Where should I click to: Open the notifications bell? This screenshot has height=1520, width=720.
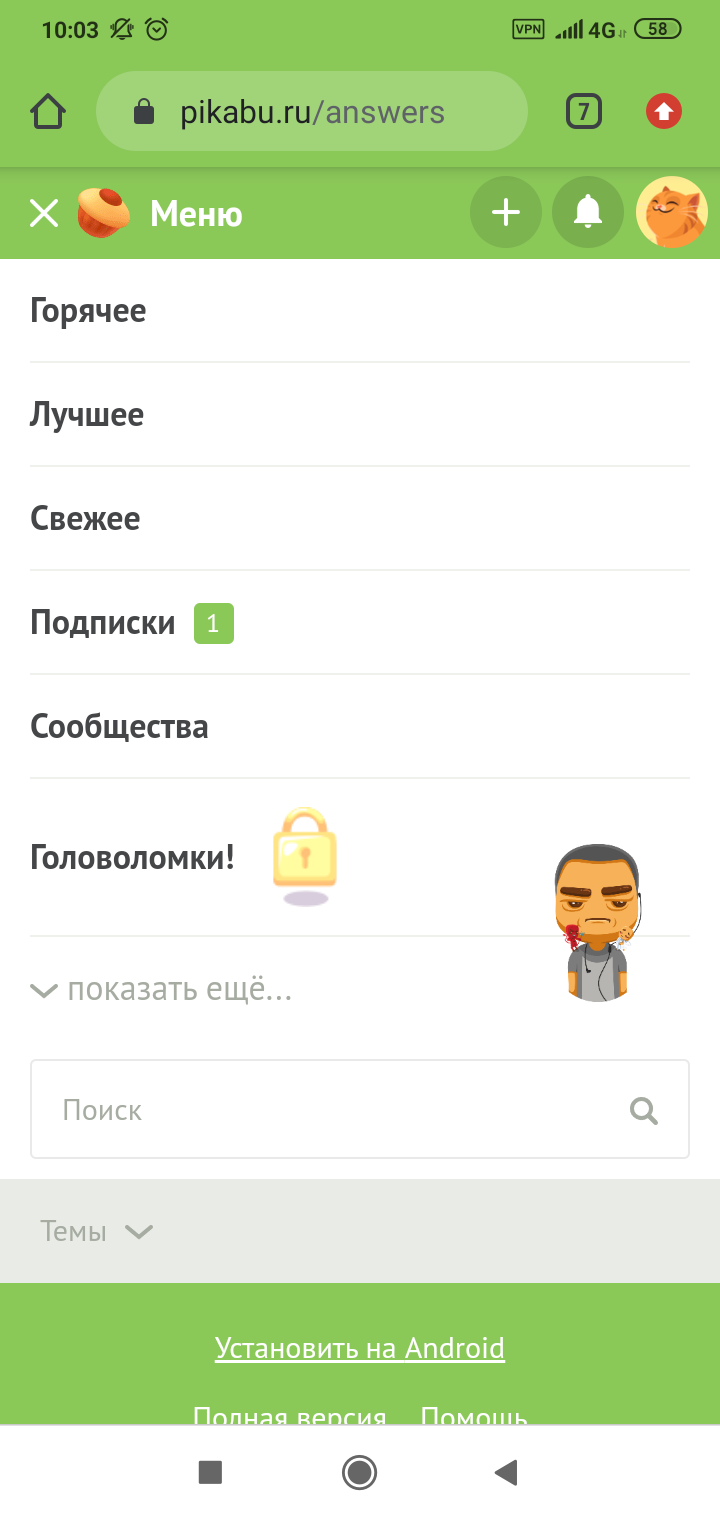[588, 212]
